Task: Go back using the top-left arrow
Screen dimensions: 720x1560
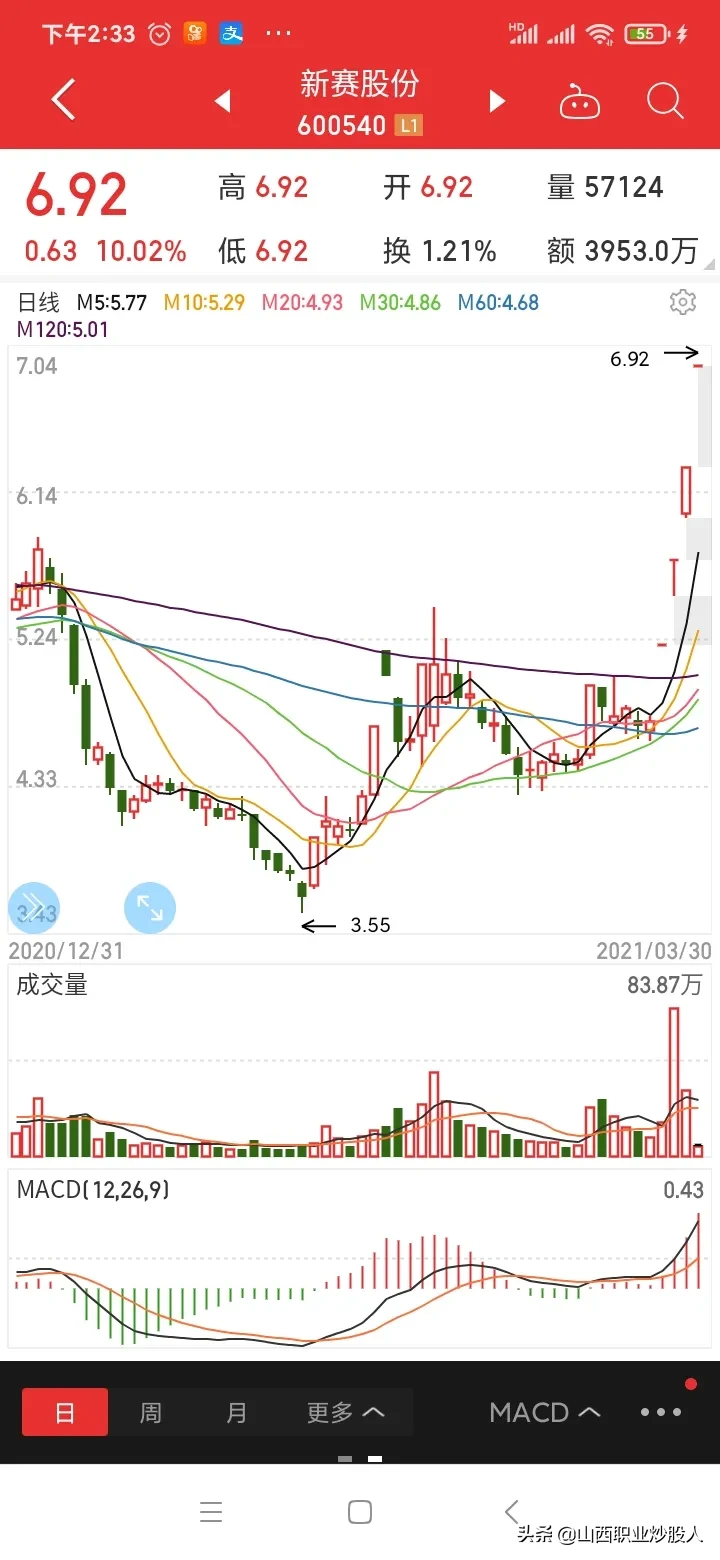Action: (x=63, y=101)
